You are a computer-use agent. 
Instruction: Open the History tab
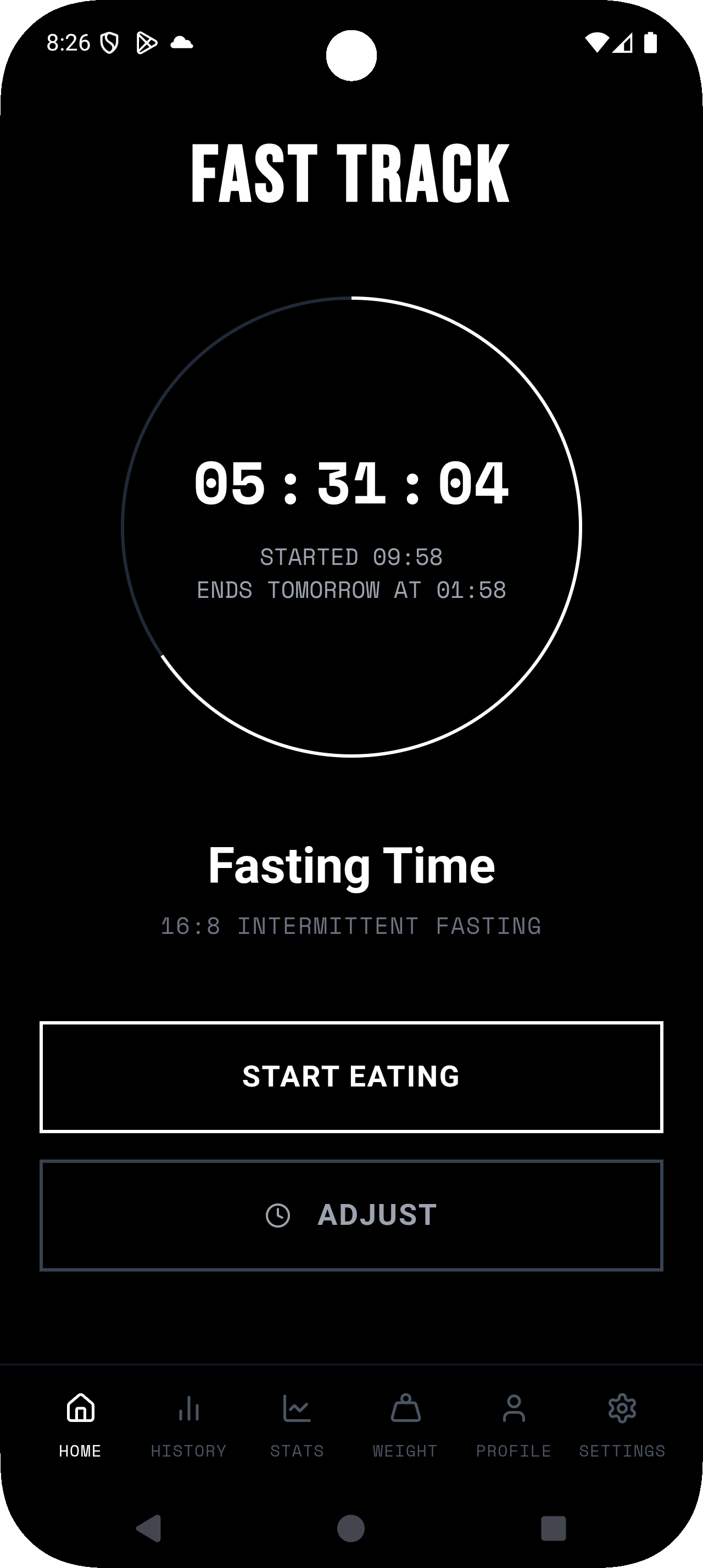tap(189, 1424)
